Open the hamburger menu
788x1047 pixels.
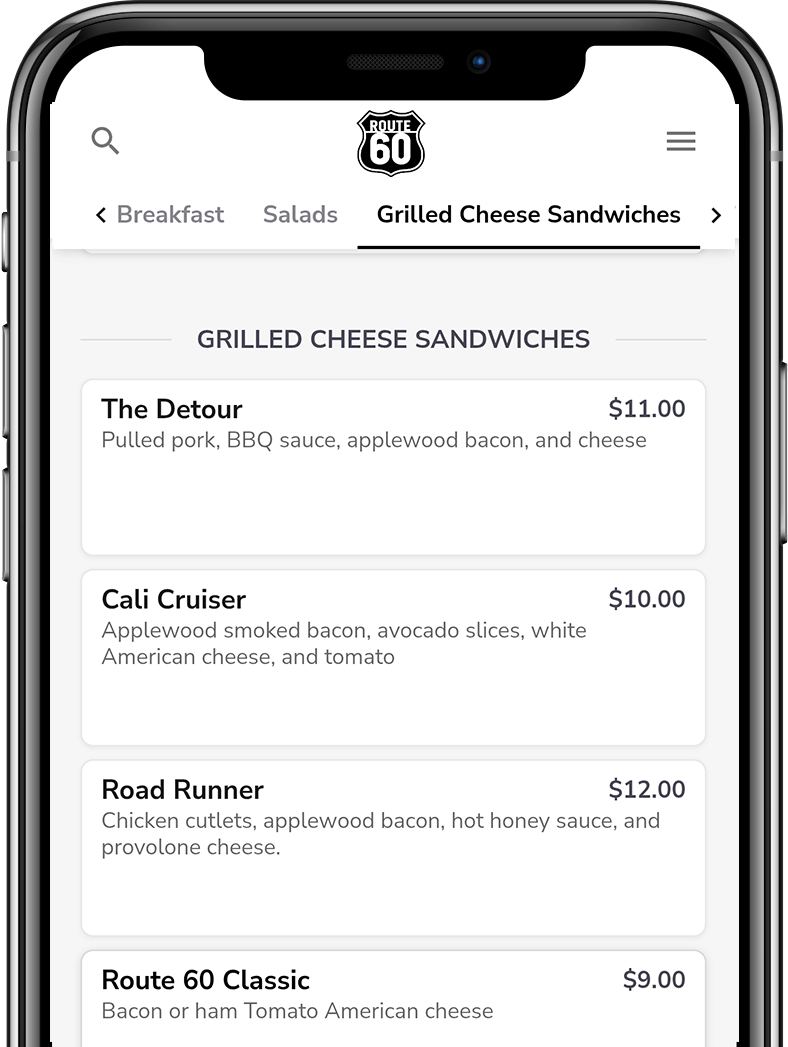click(681, 142)
